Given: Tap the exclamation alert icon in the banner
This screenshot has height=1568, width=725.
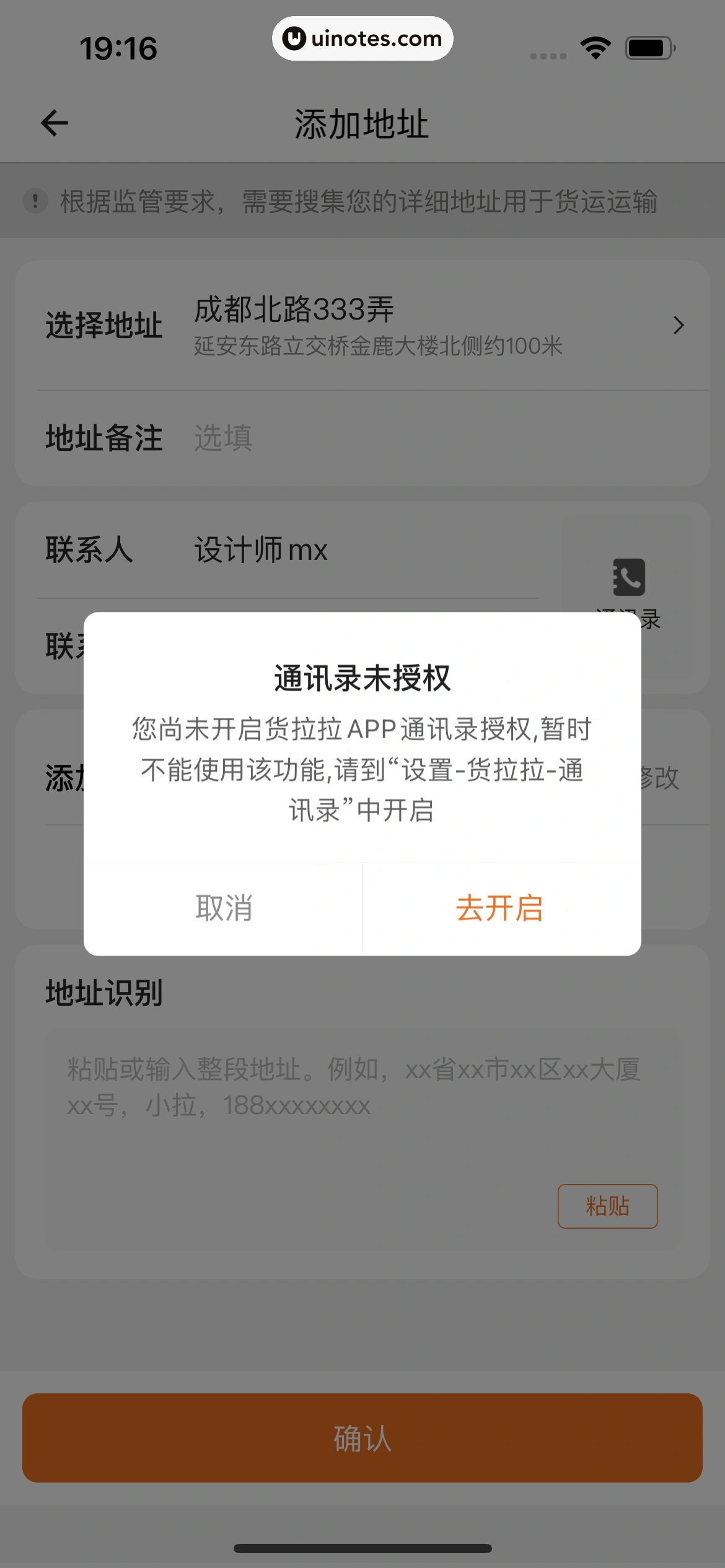Looking at the screenshot, I should pos(35,199).
